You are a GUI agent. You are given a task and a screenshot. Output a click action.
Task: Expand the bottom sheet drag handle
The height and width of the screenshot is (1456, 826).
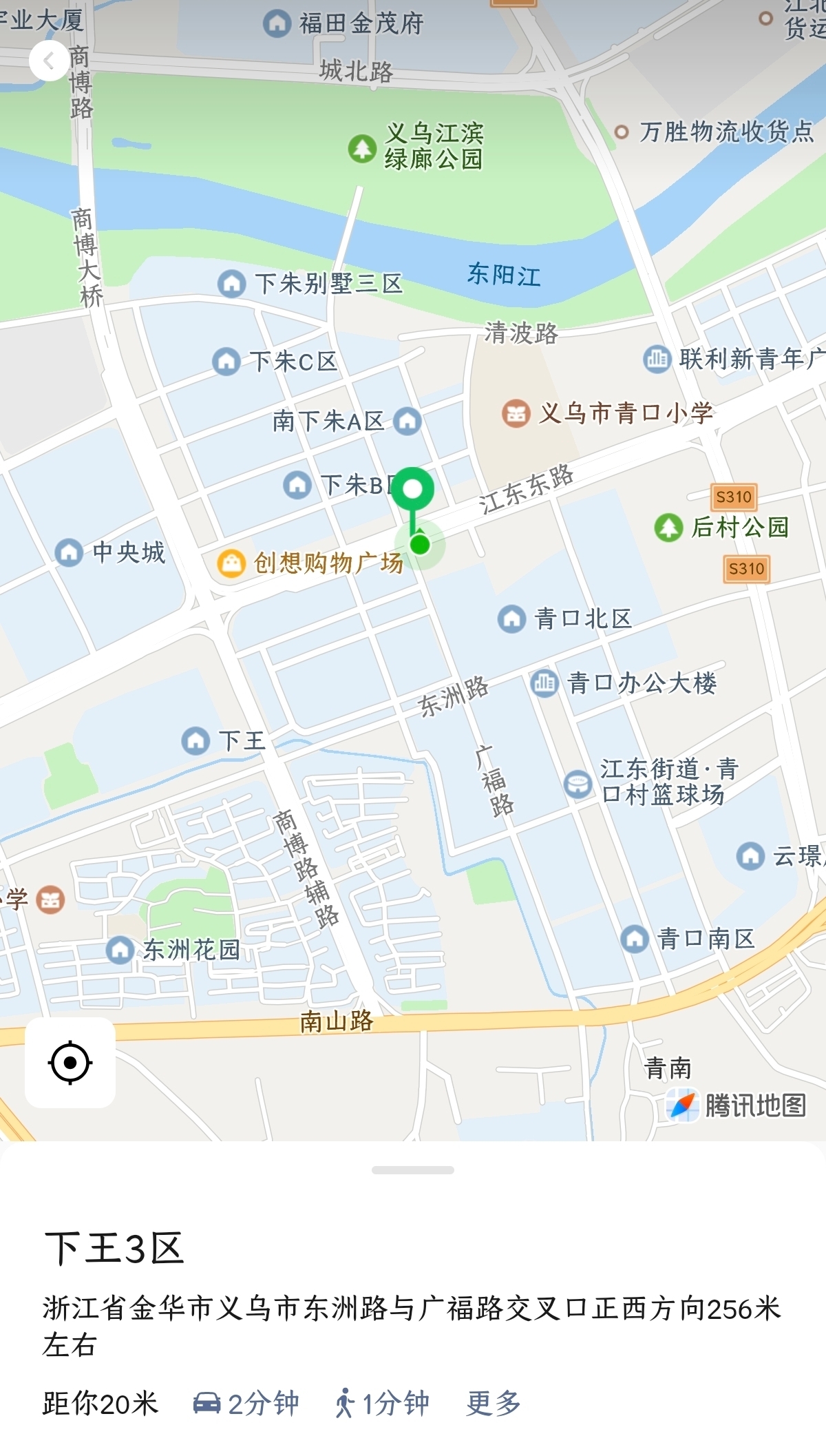(x=412, y=1170)
